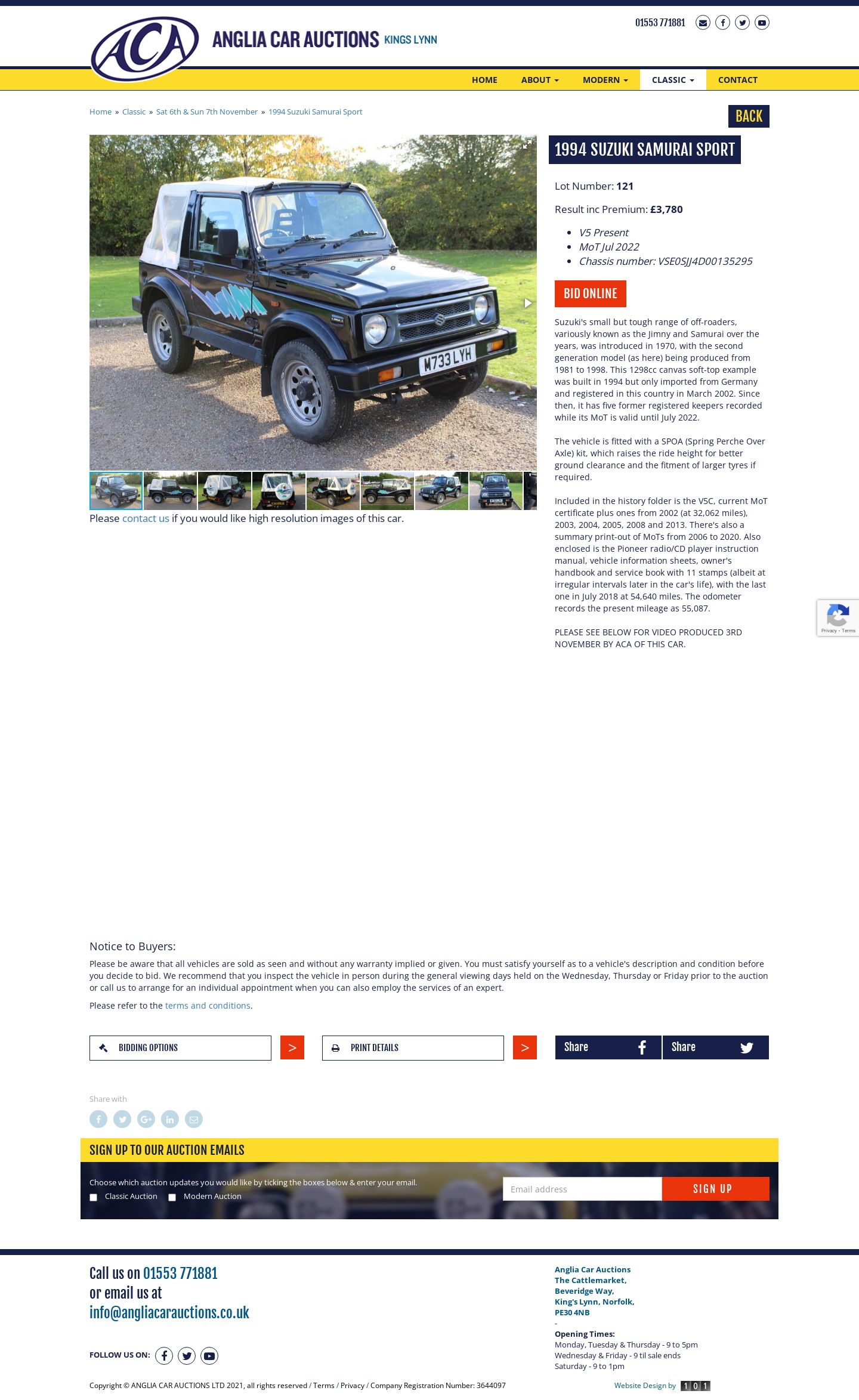Open the contact us link for images
The image size is (859, 1400).
(146, 518)
